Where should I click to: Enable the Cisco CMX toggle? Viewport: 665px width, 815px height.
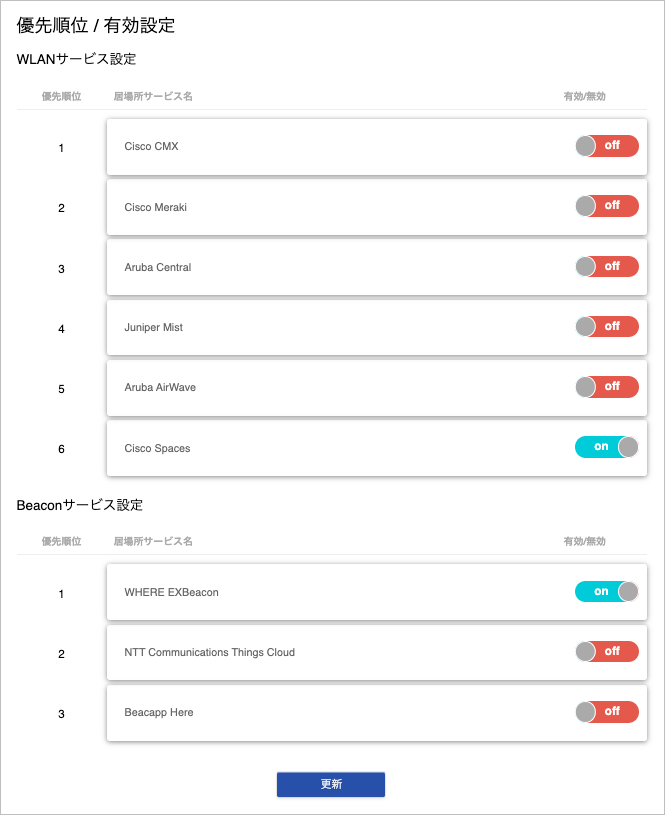pos(607,146)
